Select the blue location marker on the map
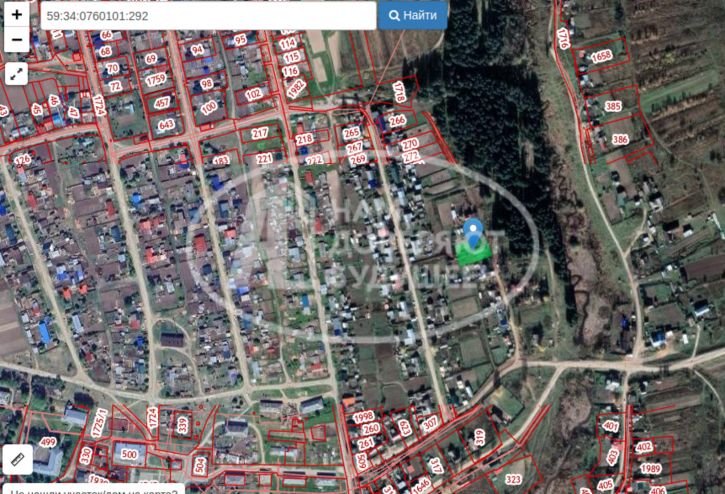725x494 pixels. coord(474,234)
